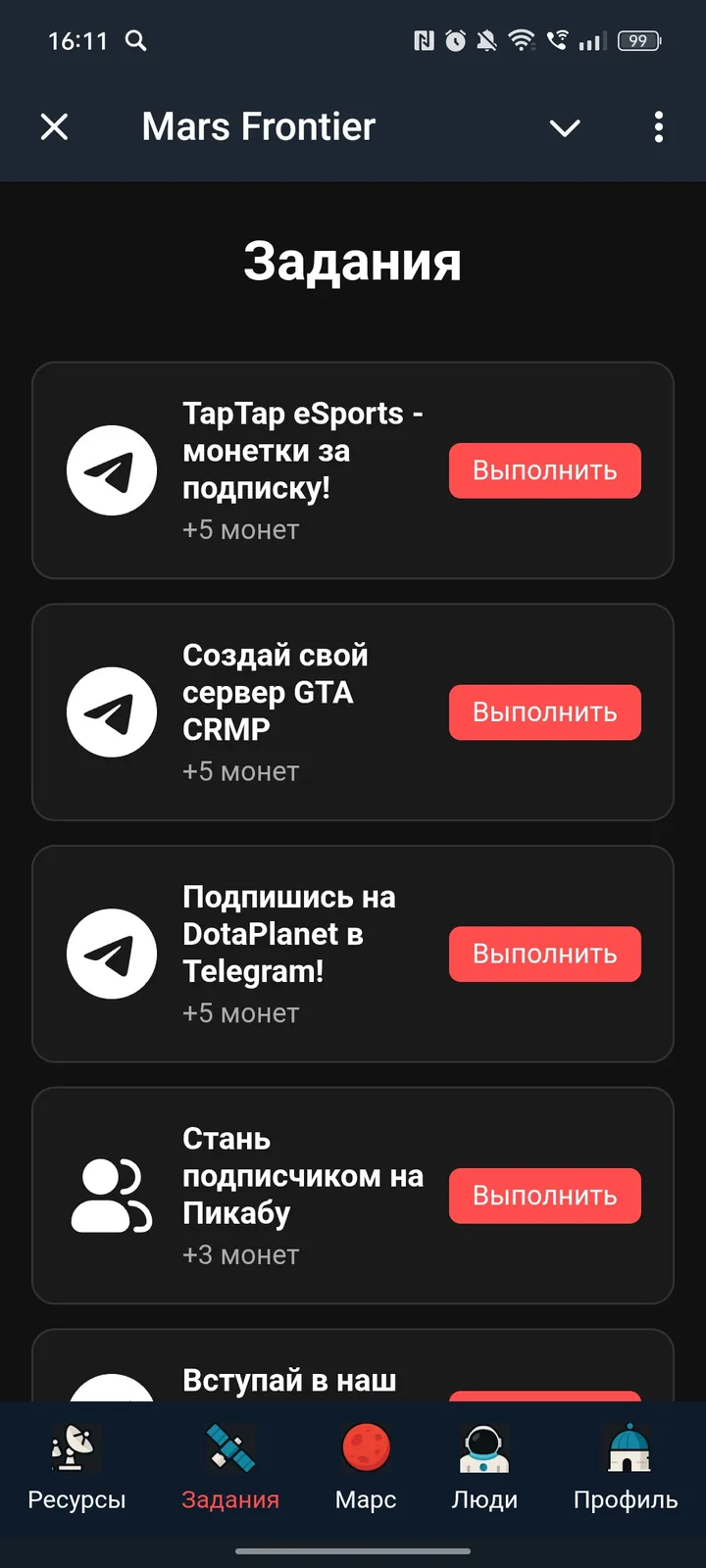The image size is (706, 1568).
Task: Tap the Telegram icon on the GTA CRMP task
Action: click(111, 712)
